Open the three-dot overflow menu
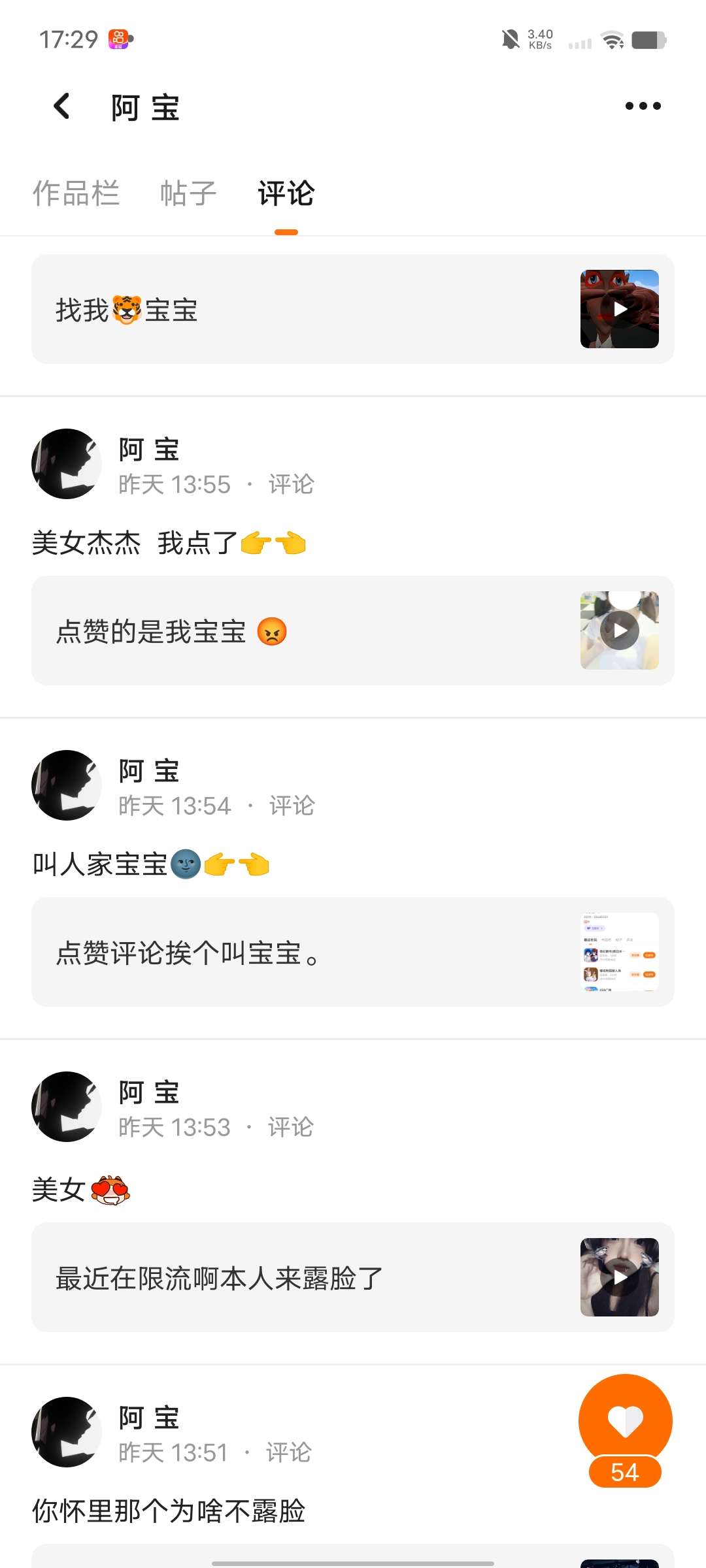The width and height of the screenshot is (706, 1568). (x=643, y=106)
